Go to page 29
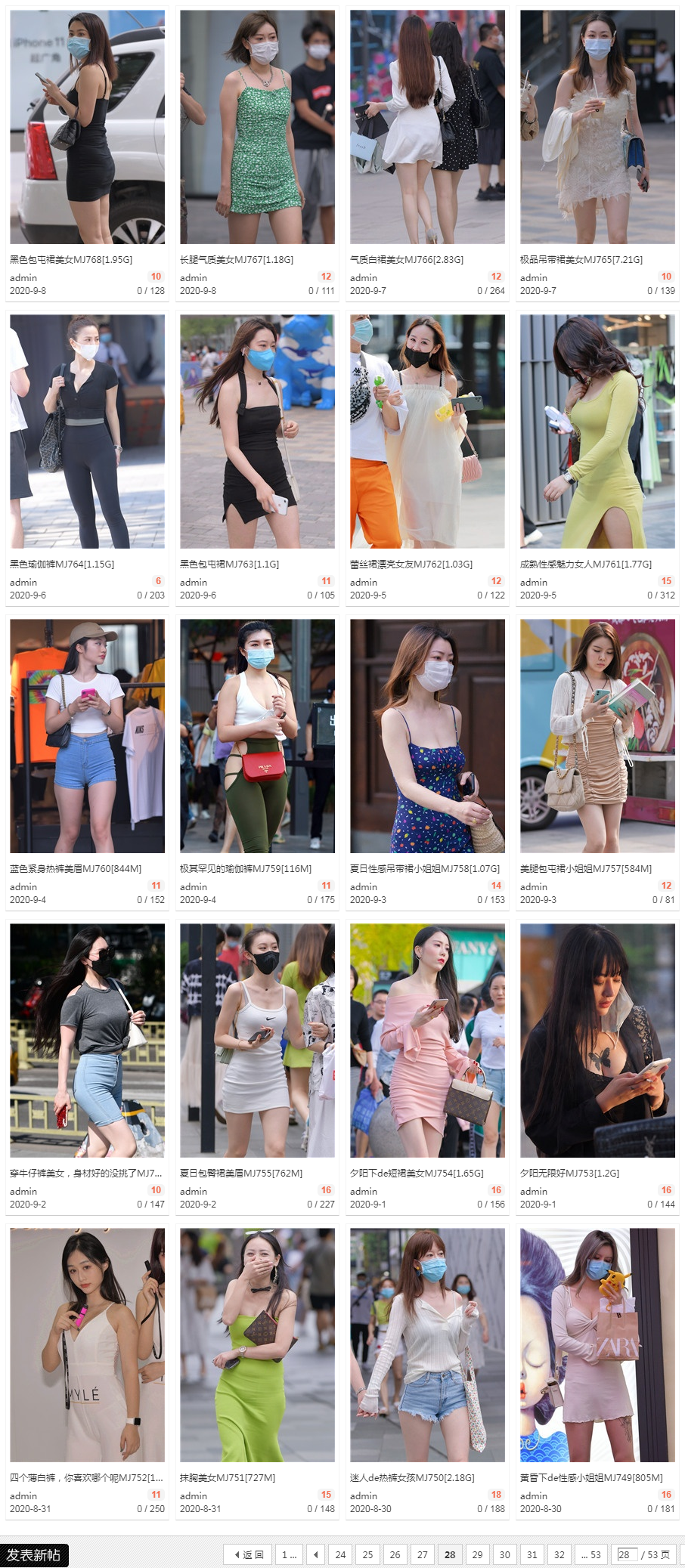This screenshot has height=1568, width=685. pos(477,1554)
